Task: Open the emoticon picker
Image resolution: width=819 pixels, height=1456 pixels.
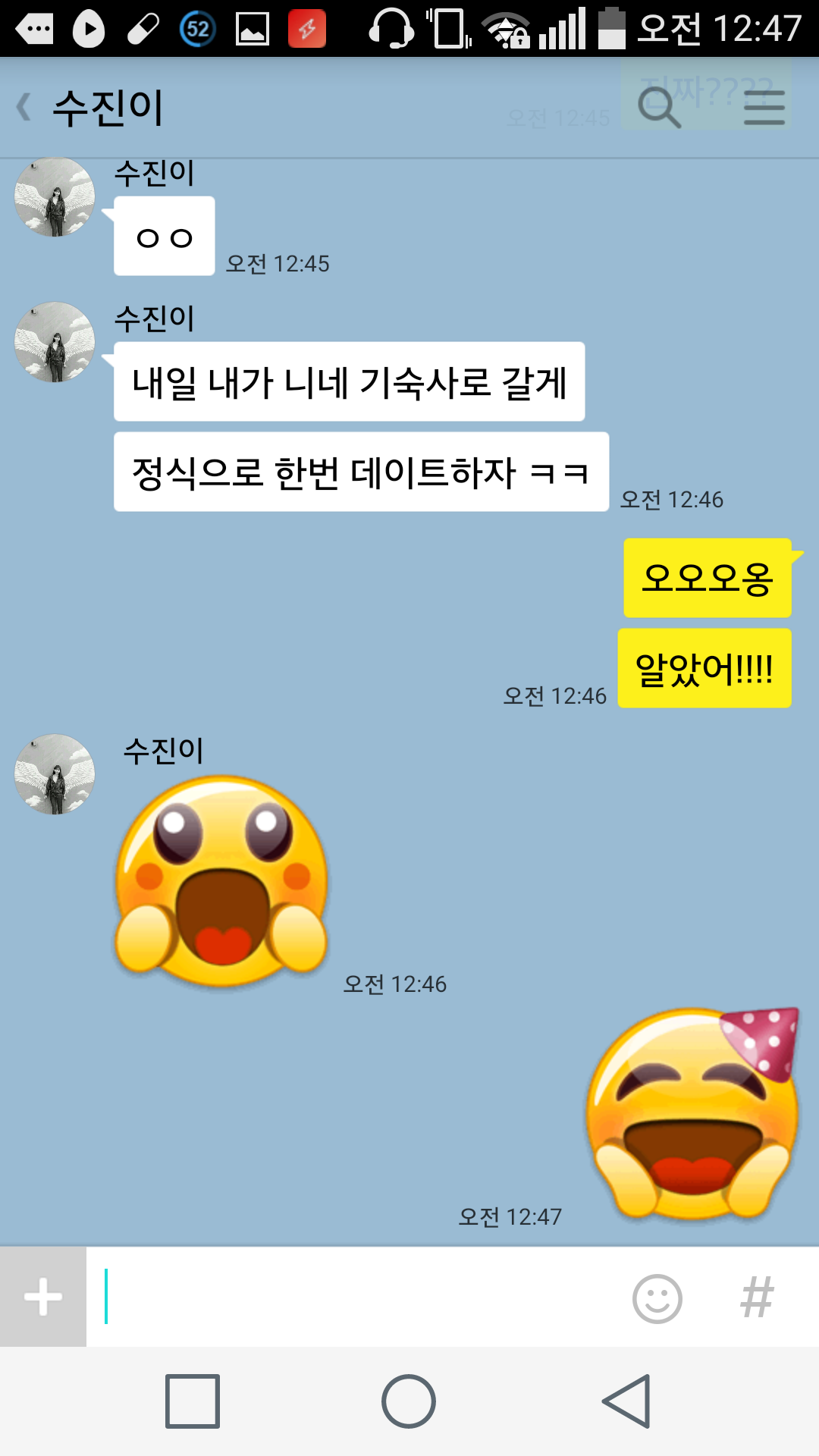Action: [x=657, y=1298]
